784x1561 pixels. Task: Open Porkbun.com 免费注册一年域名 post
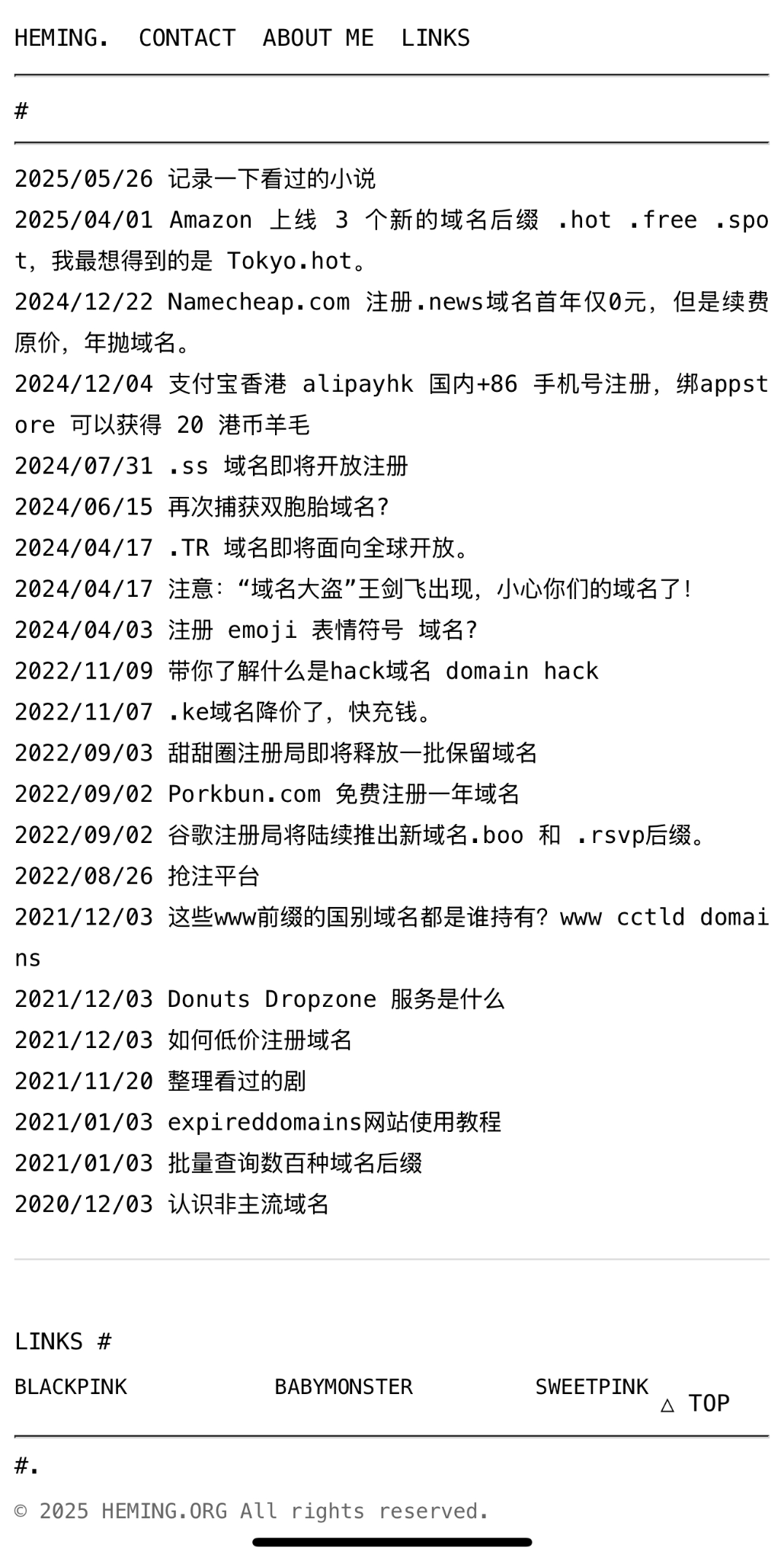[x=343, y=795]
